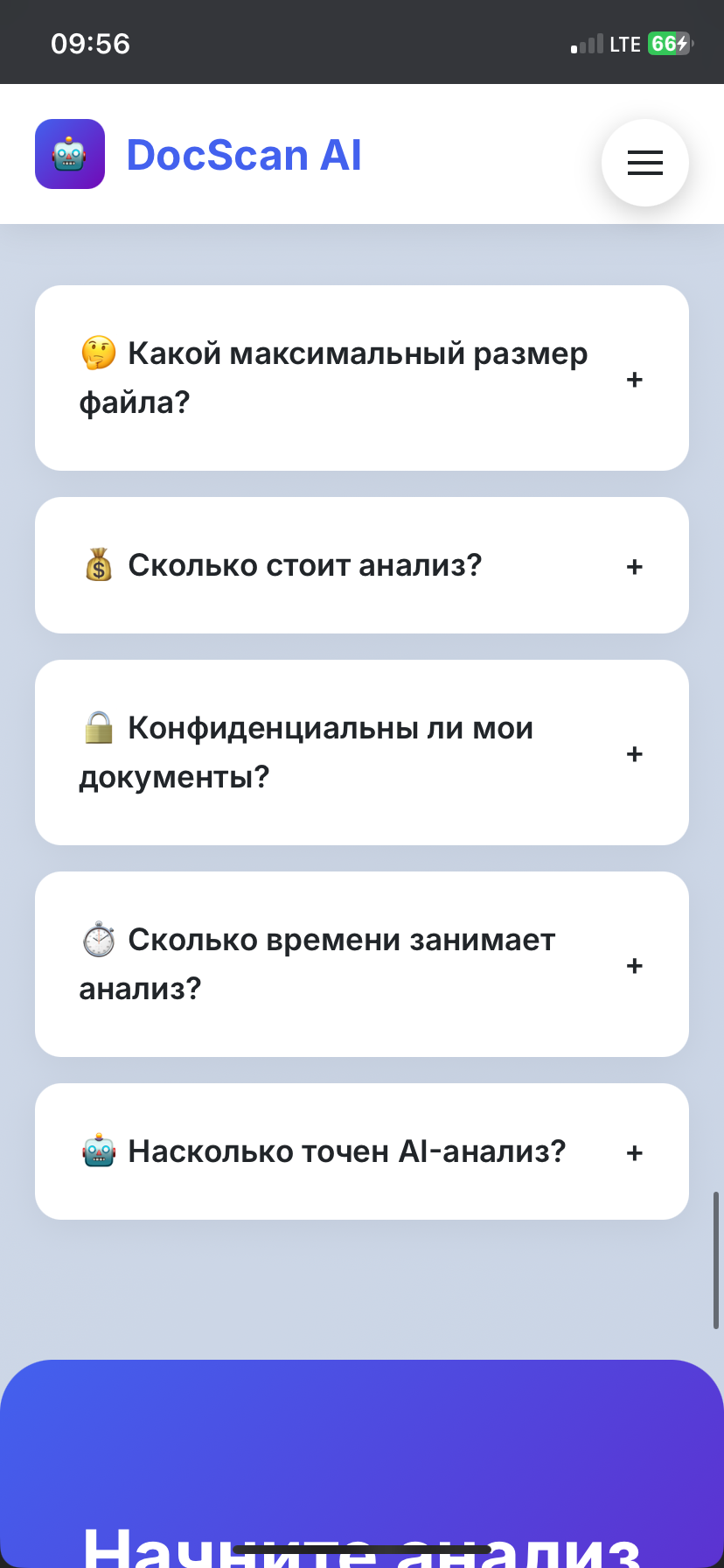Expand the "Сколько стоит анализ?" question

tap(361, 565)
